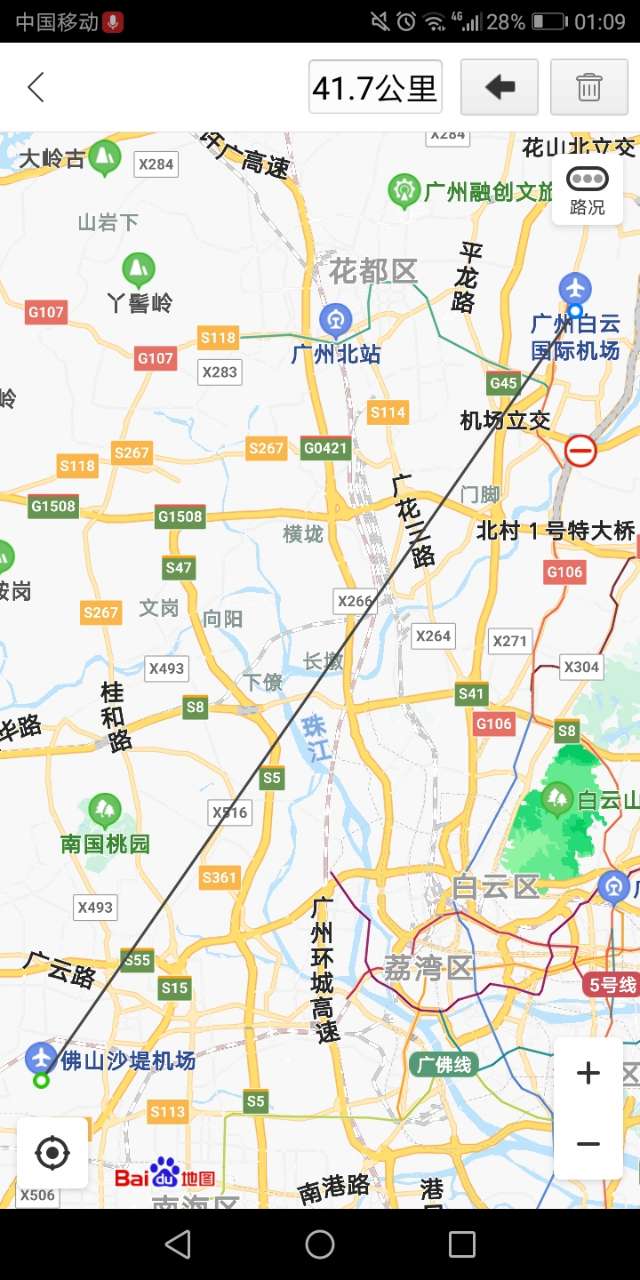The width and height of the screenshot is (640, 1280).
Task: Clear the measurement with the trash button
Action: pos(589,87)
